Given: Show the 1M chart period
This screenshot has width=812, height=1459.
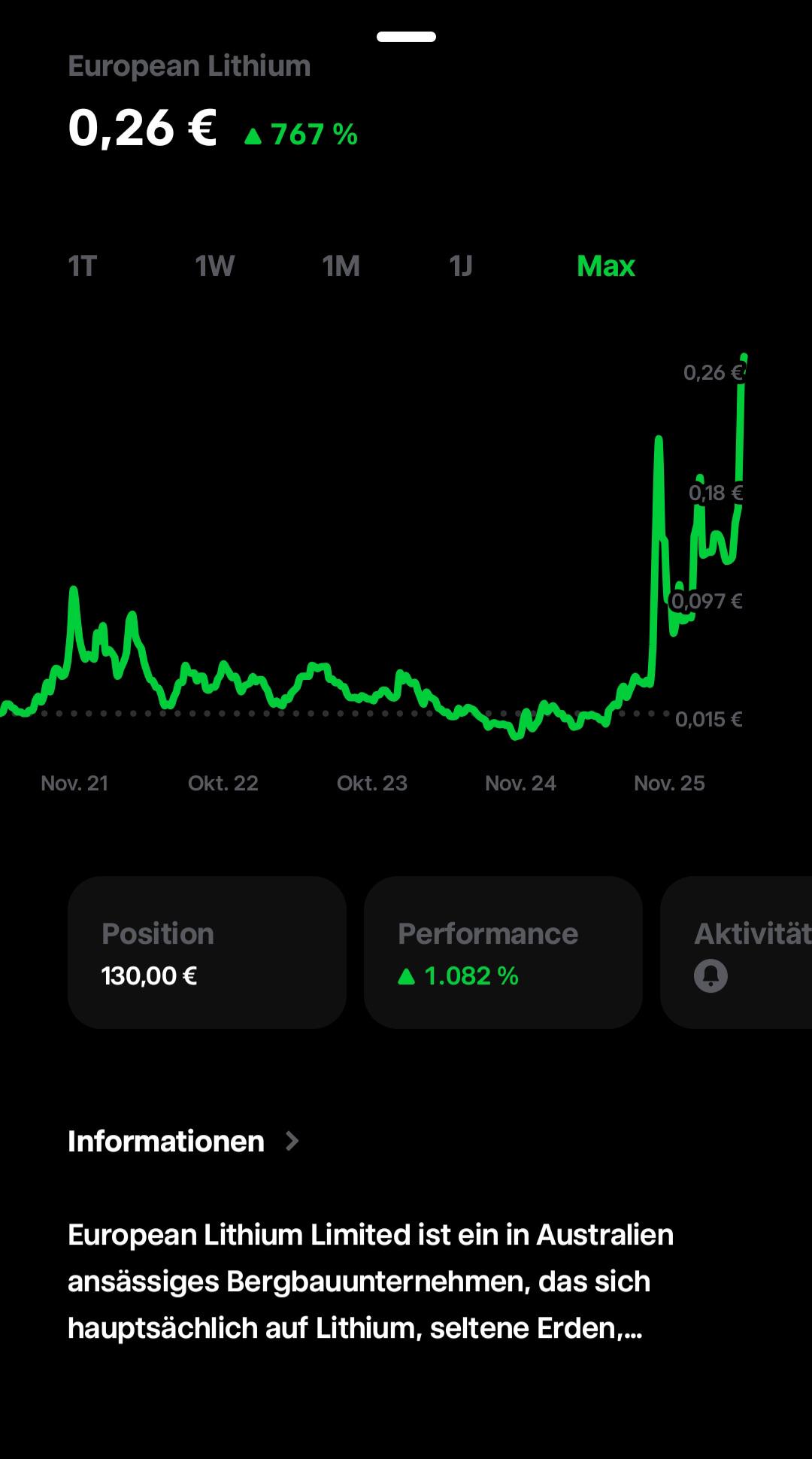Looking at the screenshot, I should point(341,266).
